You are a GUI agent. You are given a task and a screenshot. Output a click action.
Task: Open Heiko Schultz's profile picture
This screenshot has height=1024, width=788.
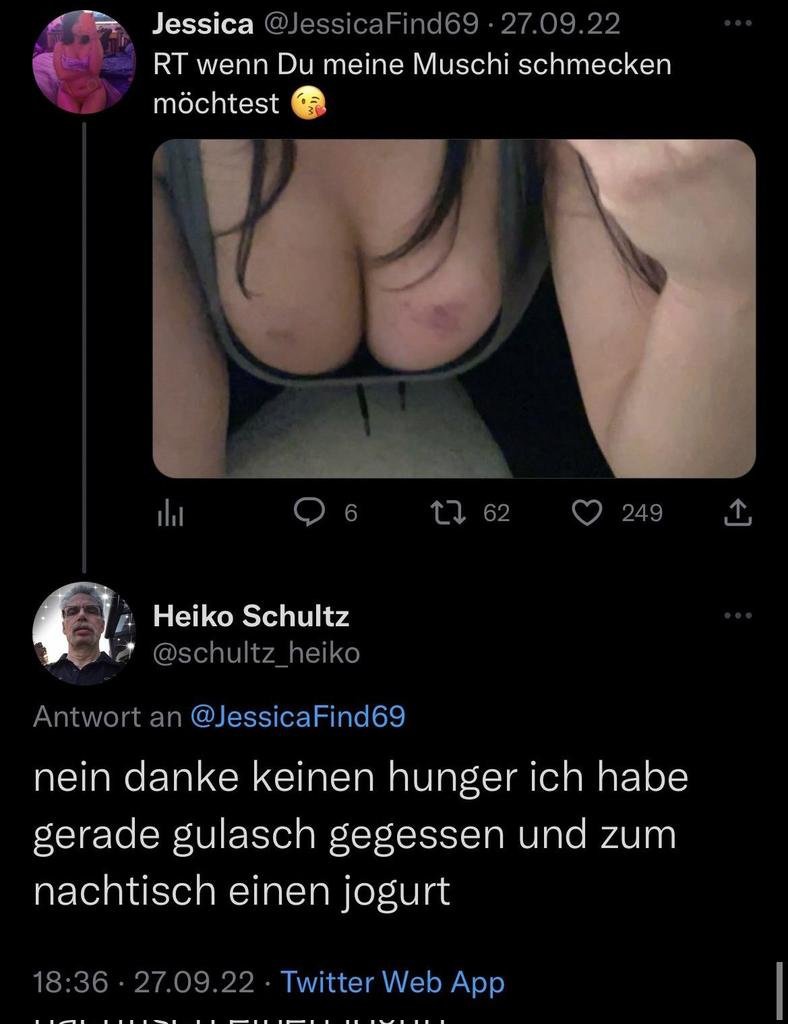pos(83,632)
